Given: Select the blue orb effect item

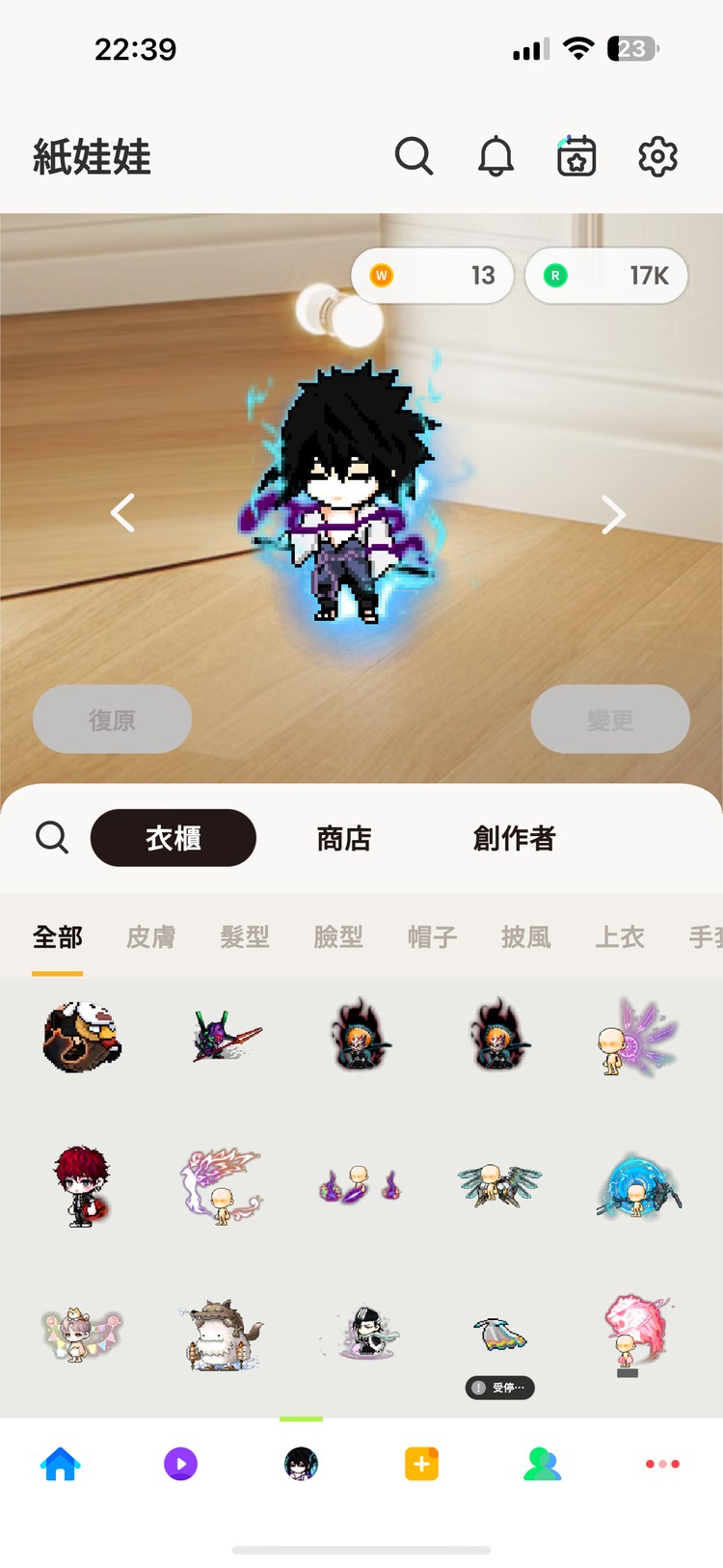Looking at the screenshot, I should (x=637, y=1185).
